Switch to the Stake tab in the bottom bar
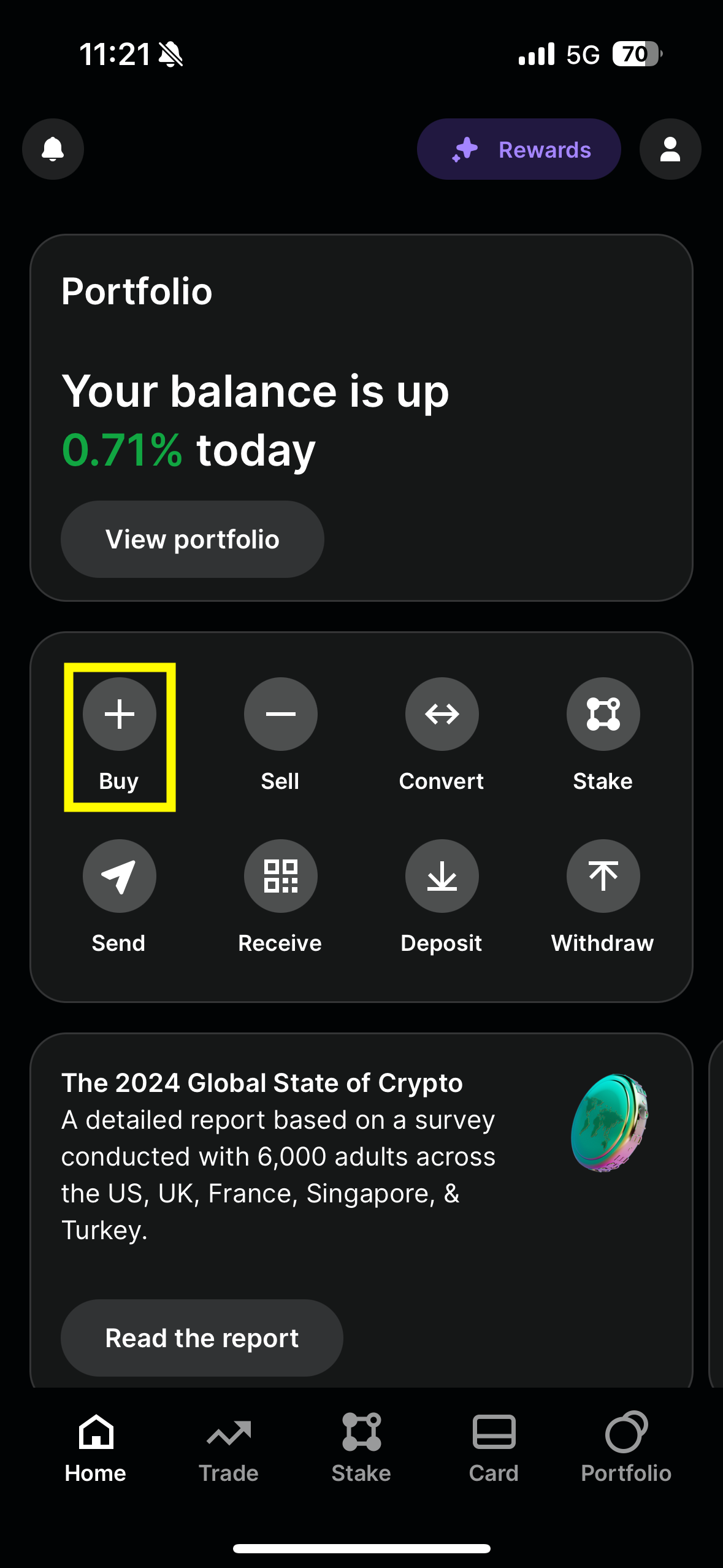The image size is (723, 1568). [361, 1448]
